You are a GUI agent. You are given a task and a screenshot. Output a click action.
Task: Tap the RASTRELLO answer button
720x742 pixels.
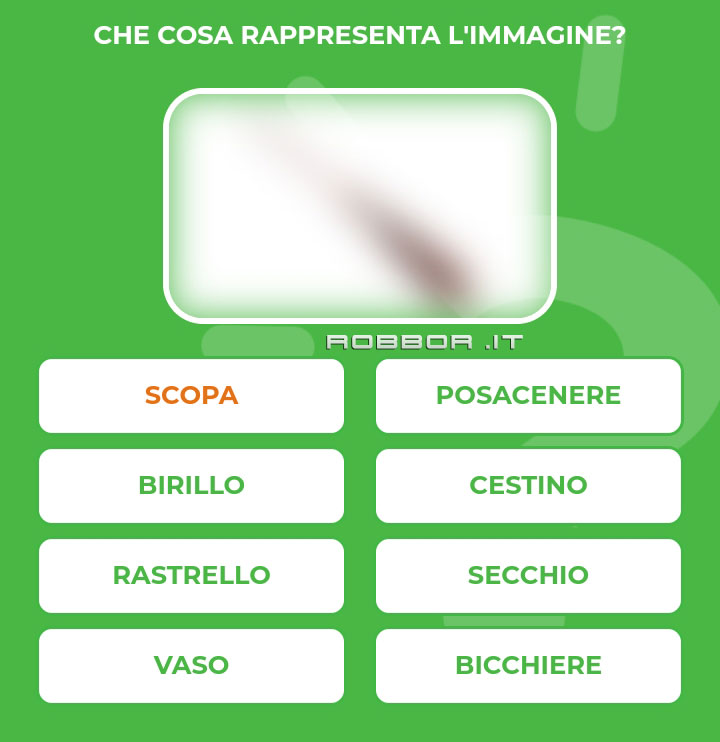(191, 576)
